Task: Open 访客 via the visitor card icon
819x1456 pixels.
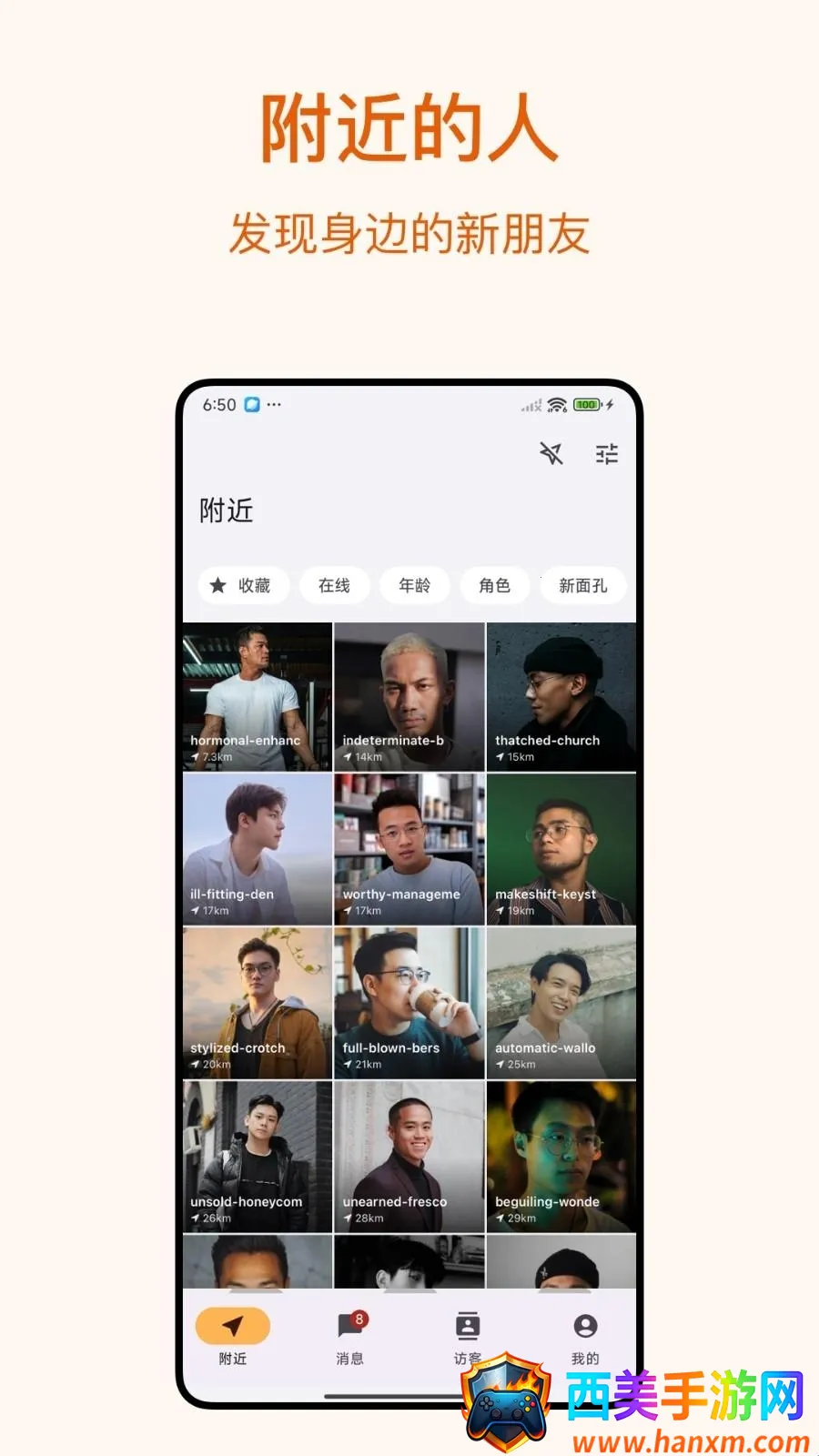Action: 468,1326
